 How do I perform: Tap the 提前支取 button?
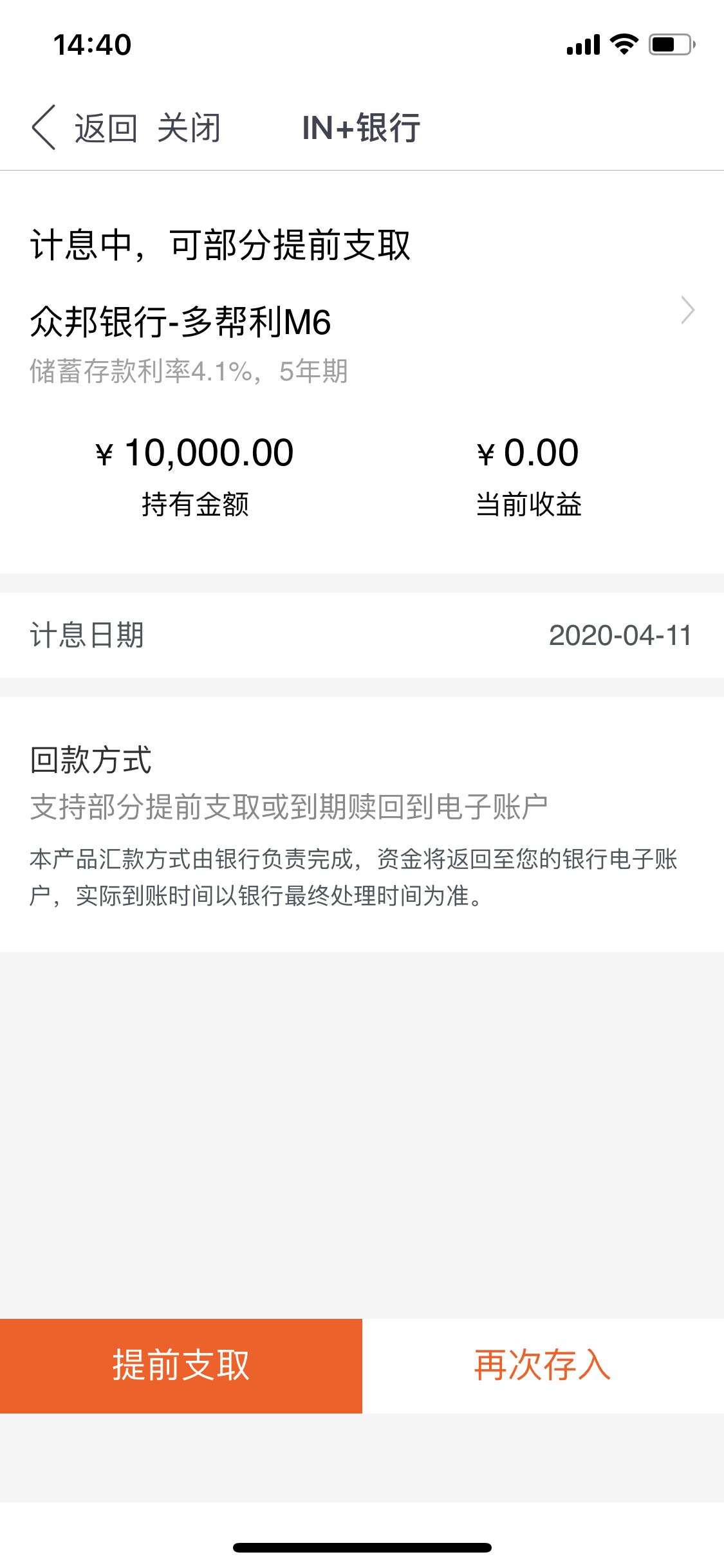pos(181,1366)
